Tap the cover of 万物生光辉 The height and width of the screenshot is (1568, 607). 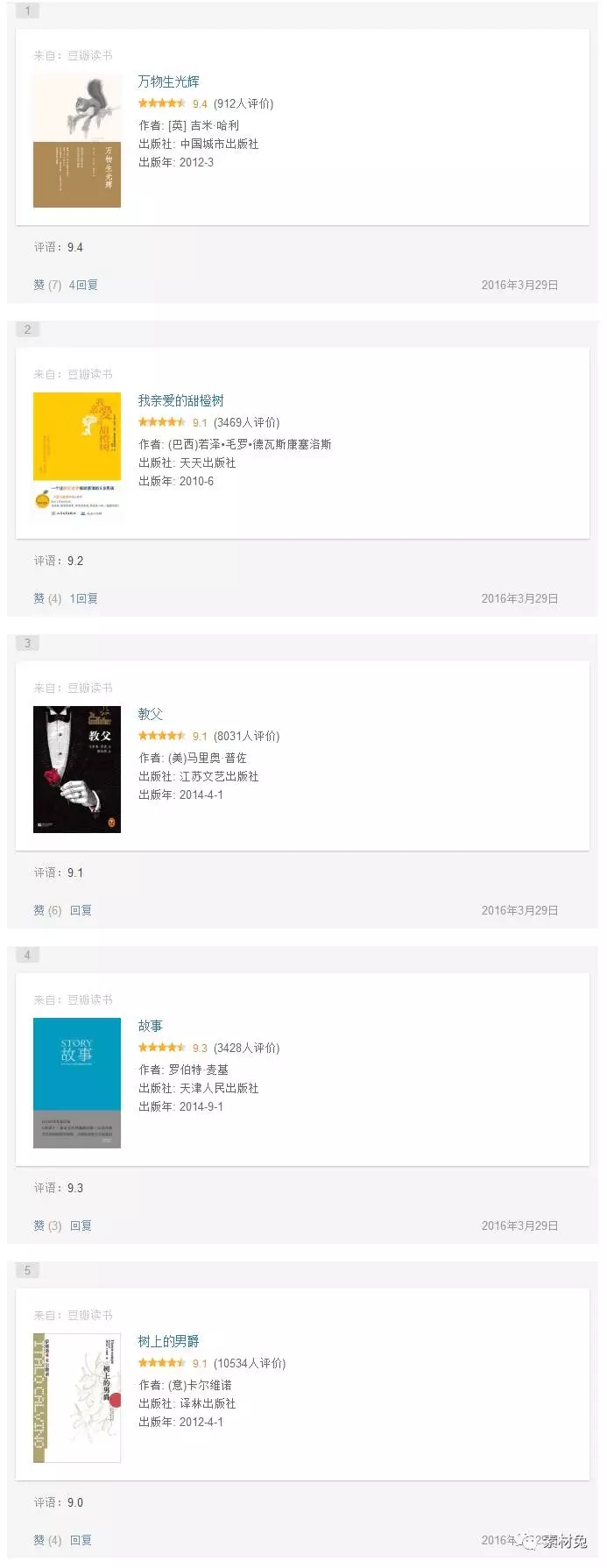(77, 141)
